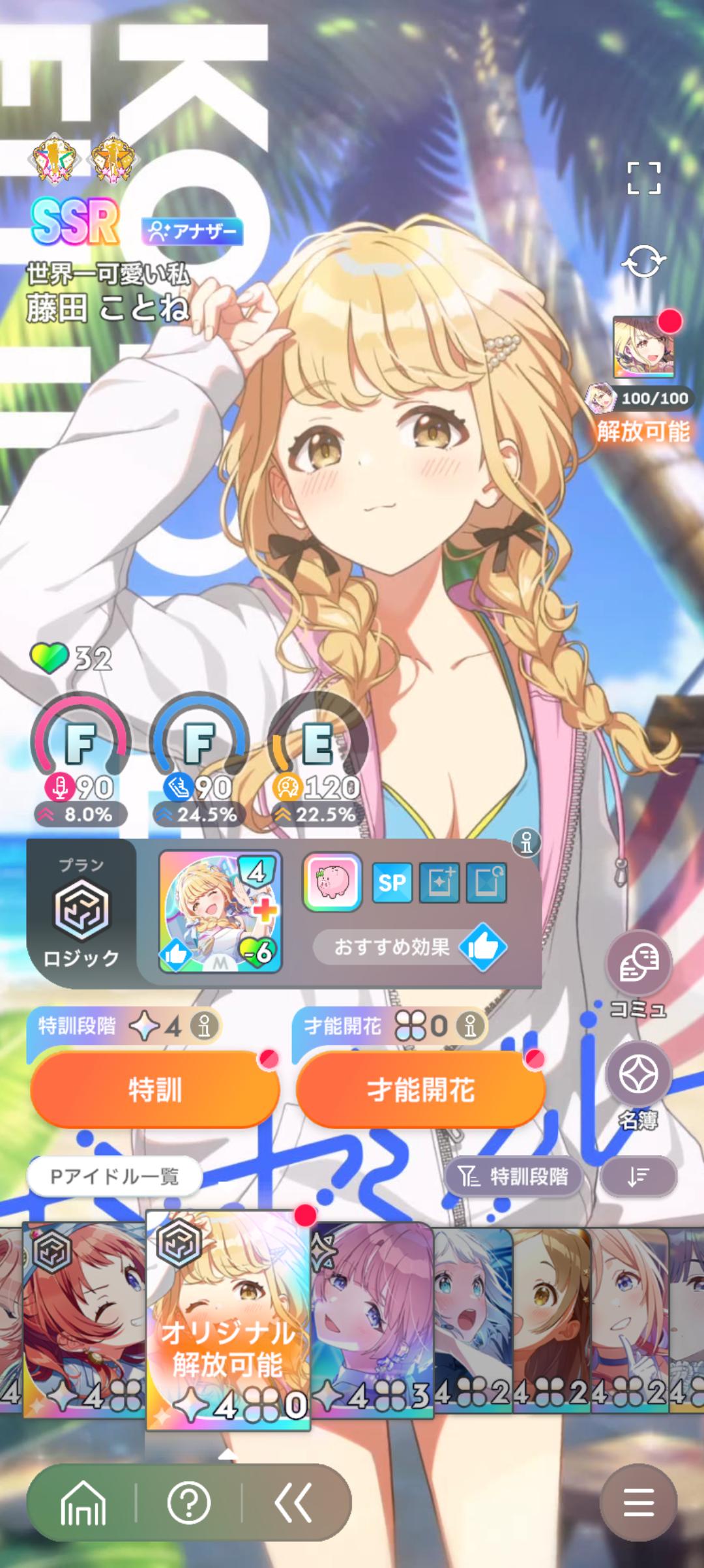
Task: Filter the idol list by 特訓段階
Action: point(514,1177)
